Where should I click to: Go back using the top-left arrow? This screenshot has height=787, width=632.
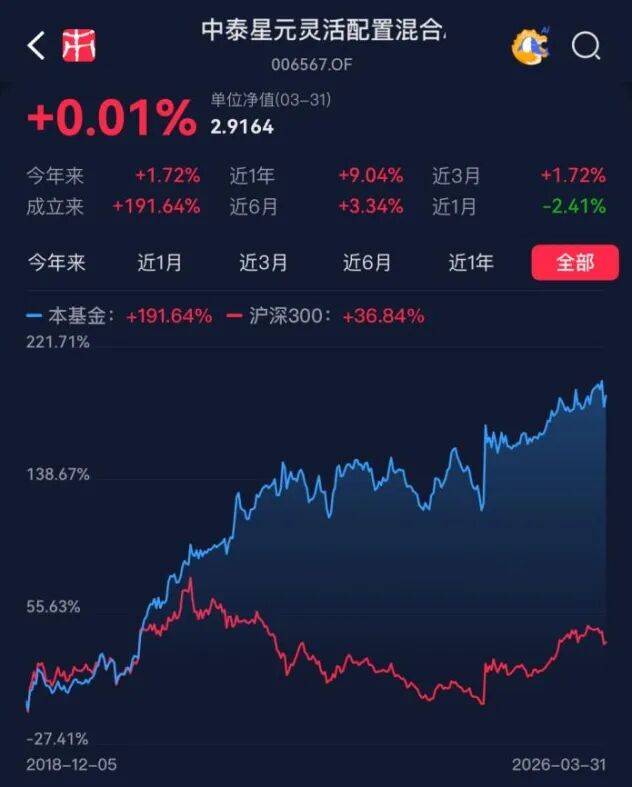point(36,46)
